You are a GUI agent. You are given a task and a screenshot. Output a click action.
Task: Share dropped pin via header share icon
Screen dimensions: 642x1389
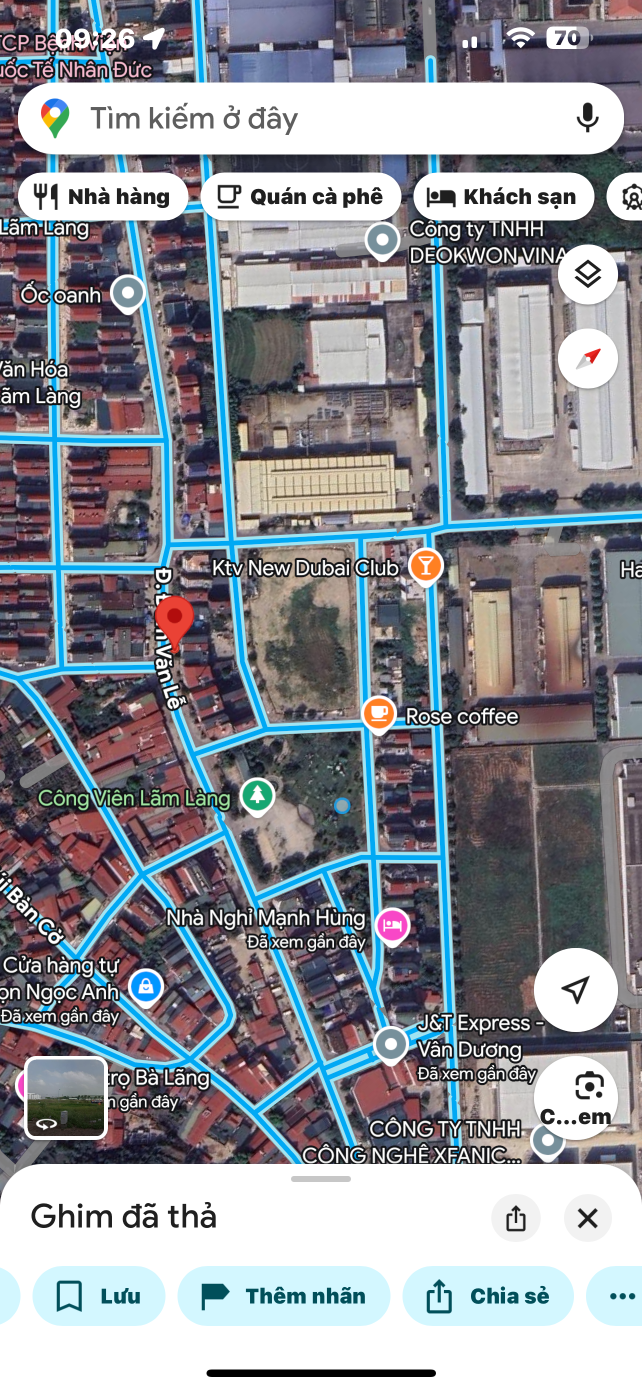[x=516, y=1218]
